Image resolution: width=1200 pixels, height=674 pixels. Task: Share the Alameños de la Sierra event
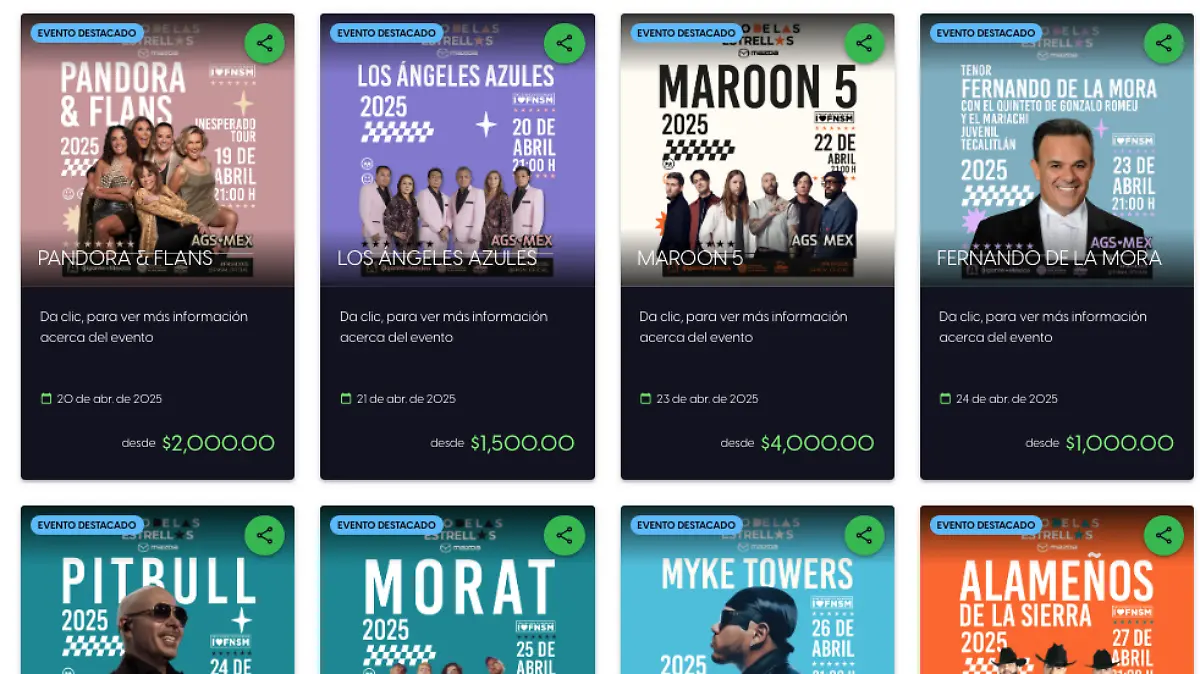[1163, 535]
